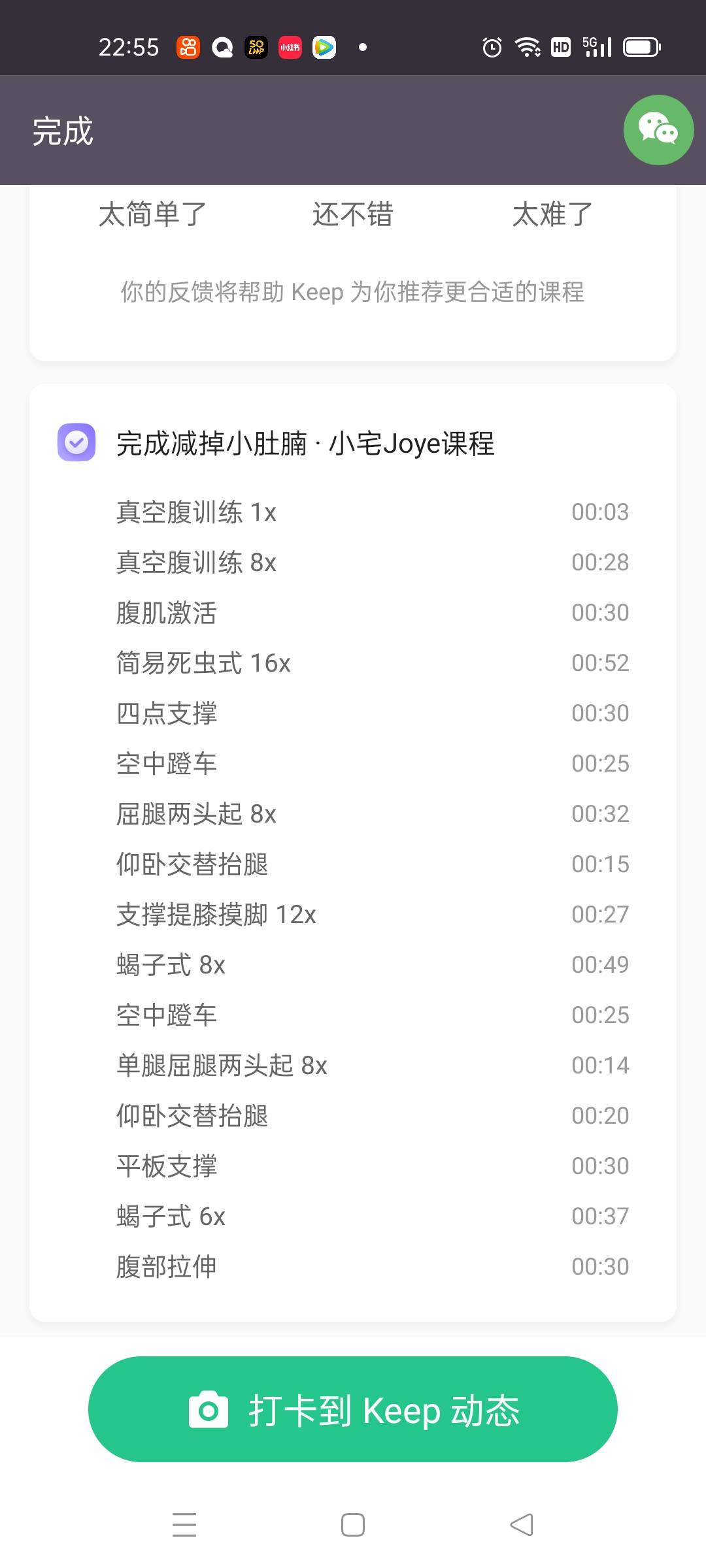Select the 还不错 feedback option
Viewport: 706px width, 1568px height.
[352, 214]
